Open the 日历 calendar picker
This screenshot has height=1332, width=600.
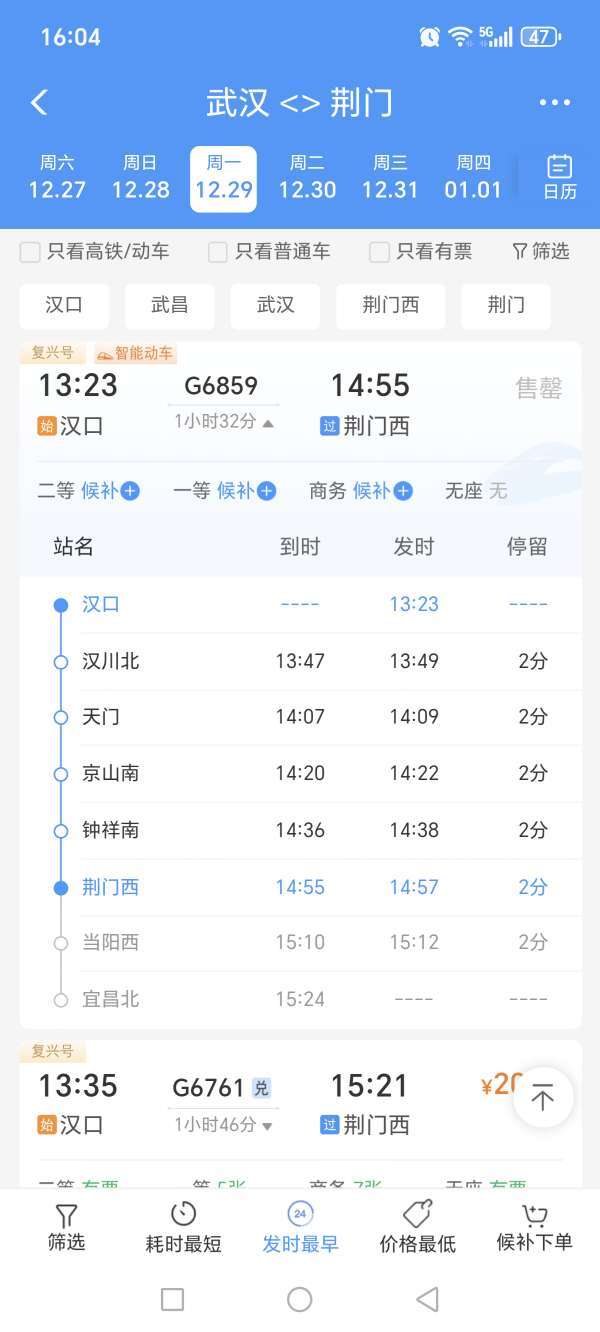point(559,178)
